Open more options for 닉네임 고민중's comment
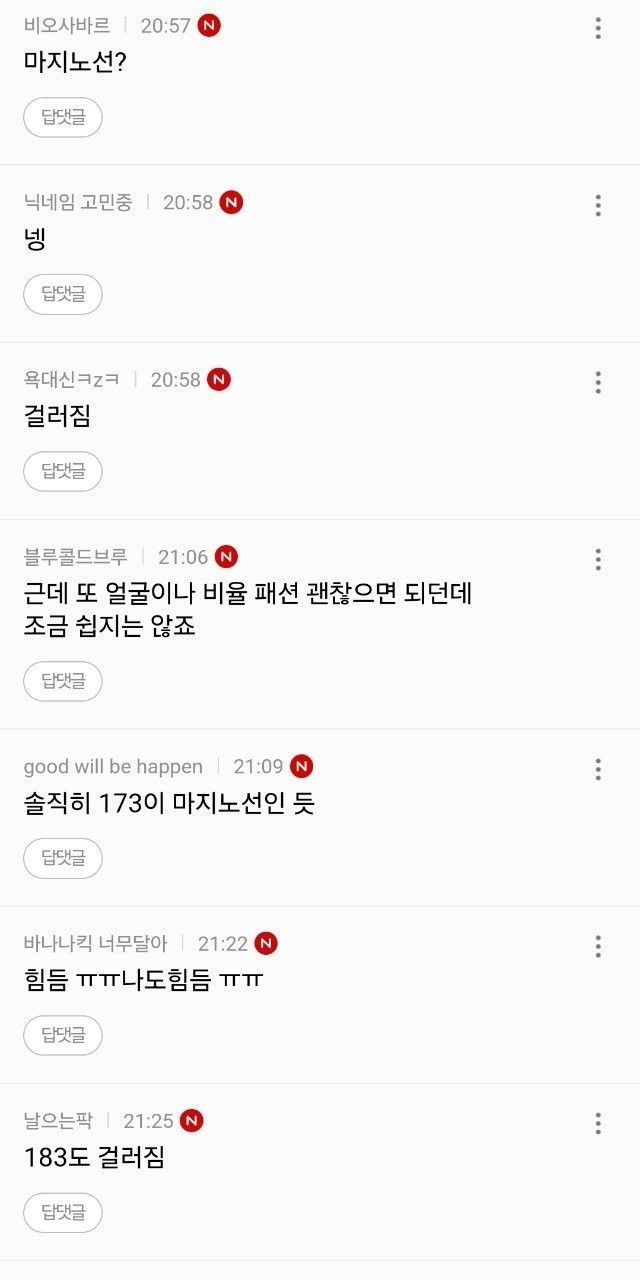 click(598, 205)
